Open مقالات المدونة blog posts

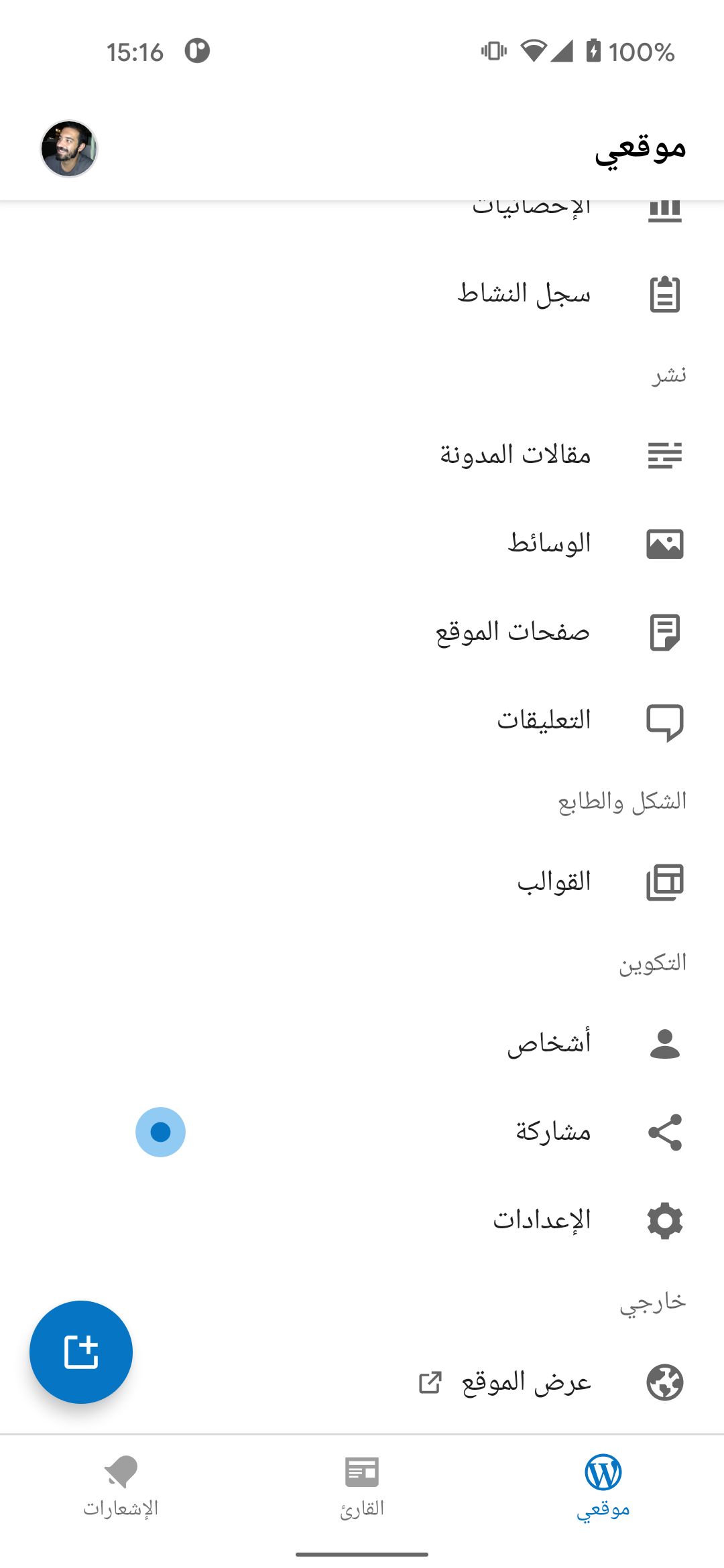click(362, 455)
